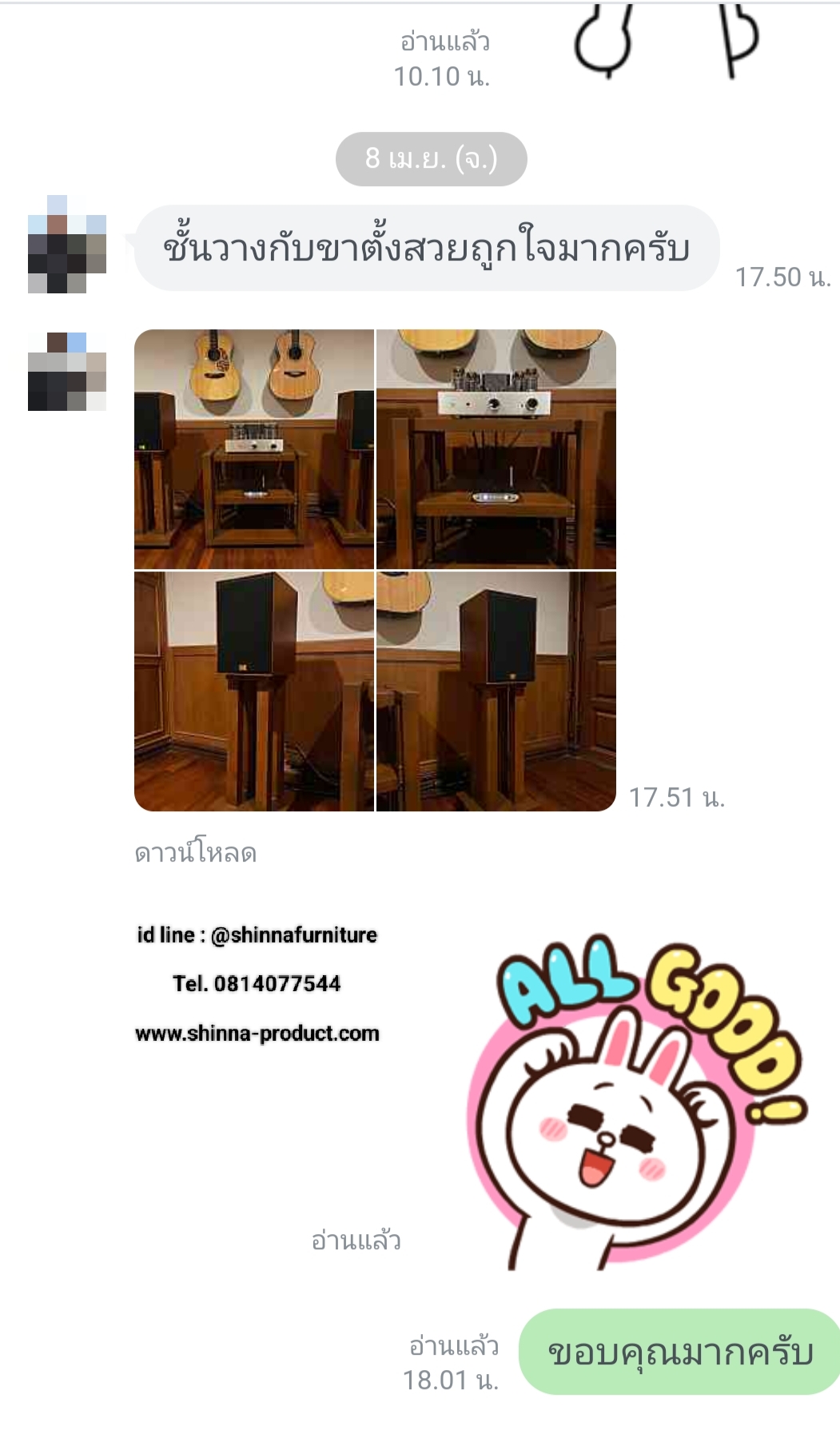The image size is (840, 1450).
Task: Open the top-left photo showing amplifier rack and guitars
Action: (254, 449)
